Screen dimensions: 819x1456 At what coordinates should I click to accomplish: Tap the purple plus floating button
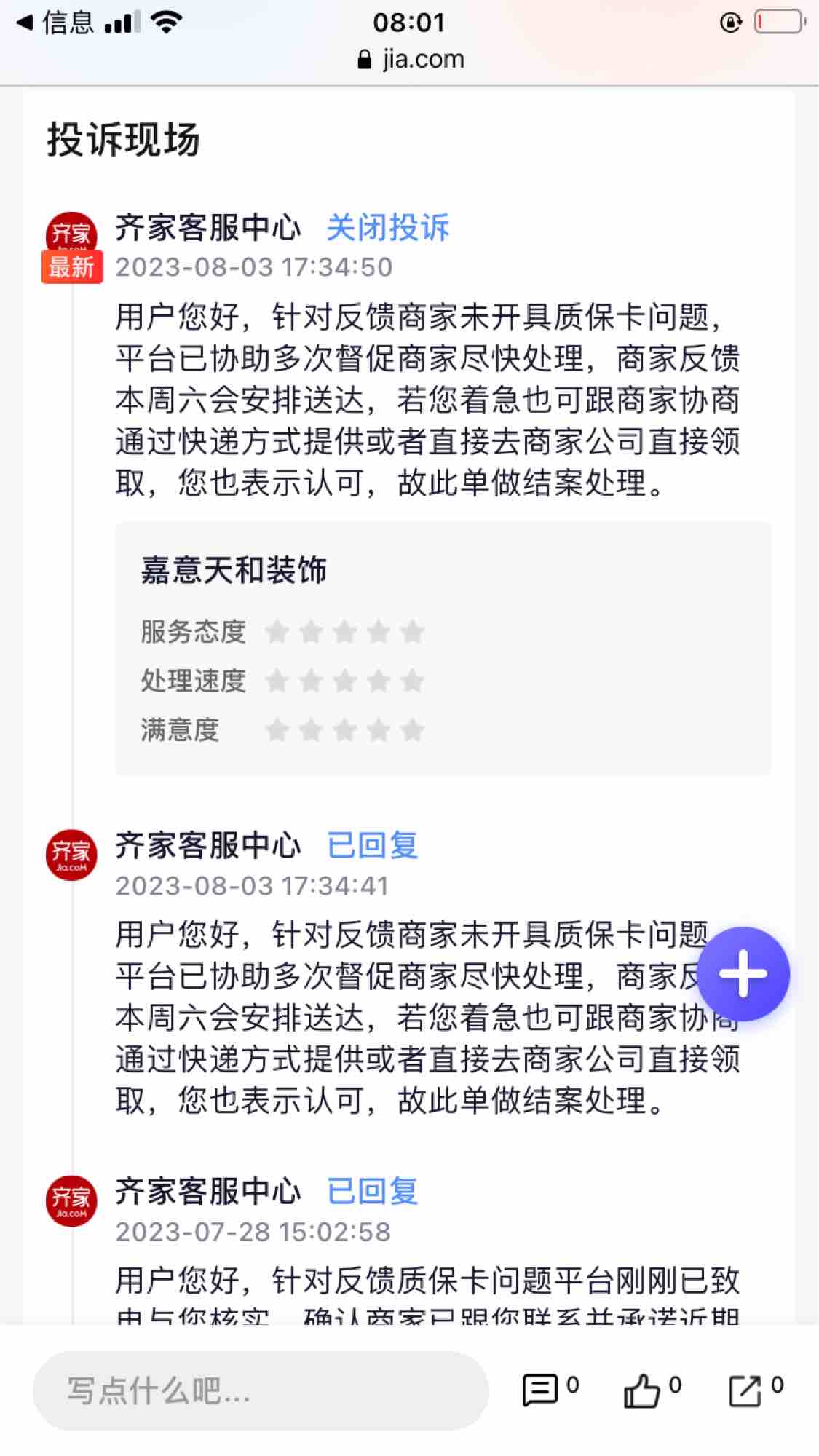click(743, 973)
